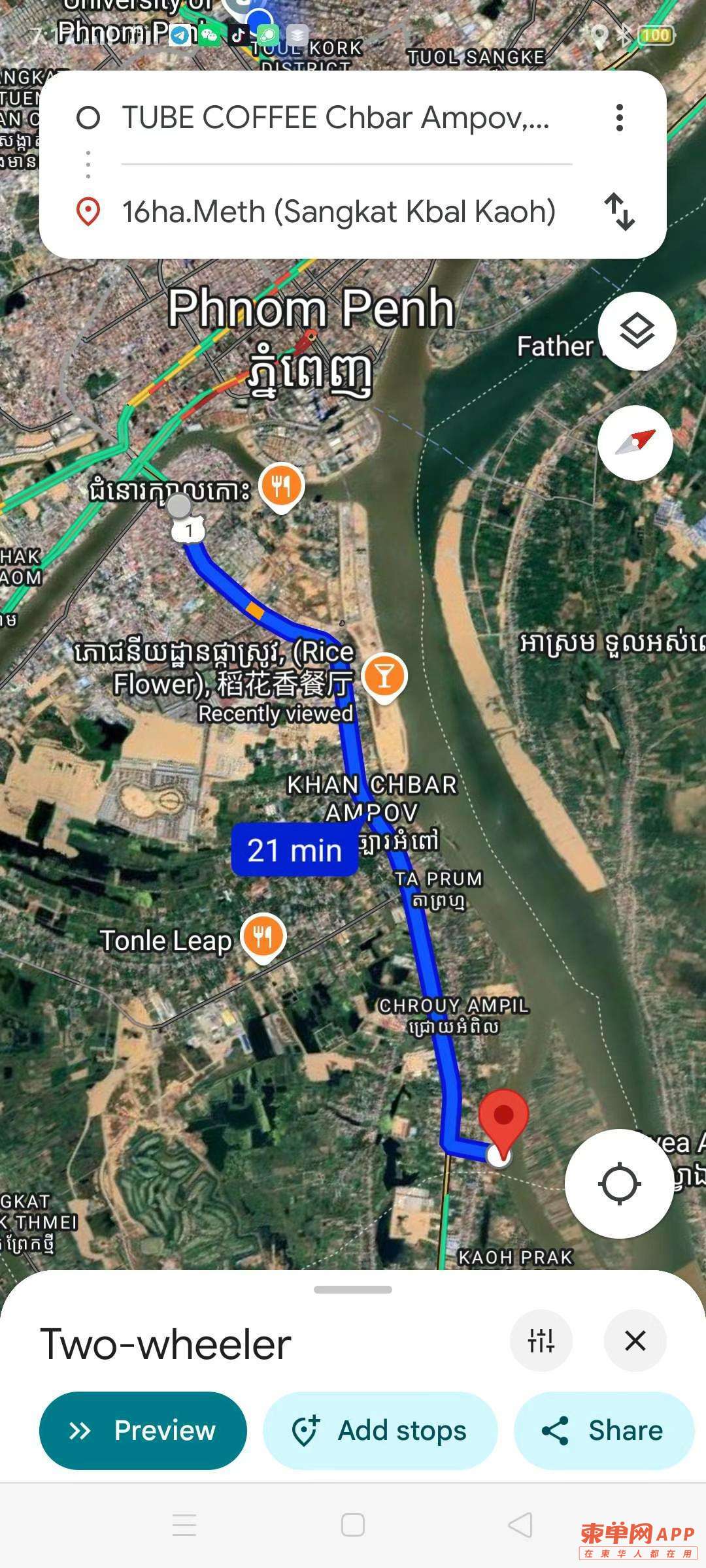Image resolution: width=706 pixels, height=1568 pixels.
Task: Open the three-dot overflow menu
Action: click(619, 118)
